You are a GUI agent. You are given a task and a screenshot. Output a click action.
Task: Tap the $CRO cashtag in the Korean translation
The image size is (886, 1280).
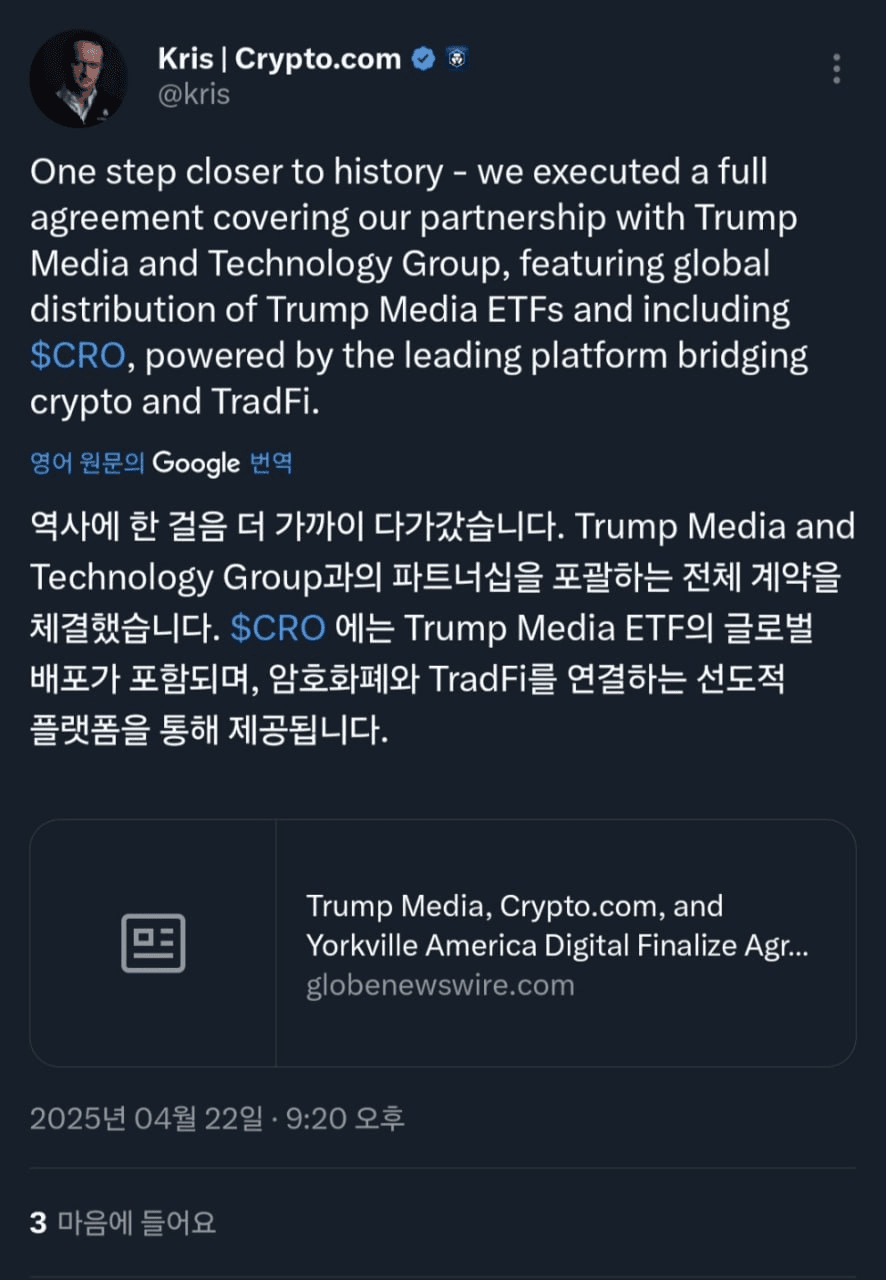[277, 628]
